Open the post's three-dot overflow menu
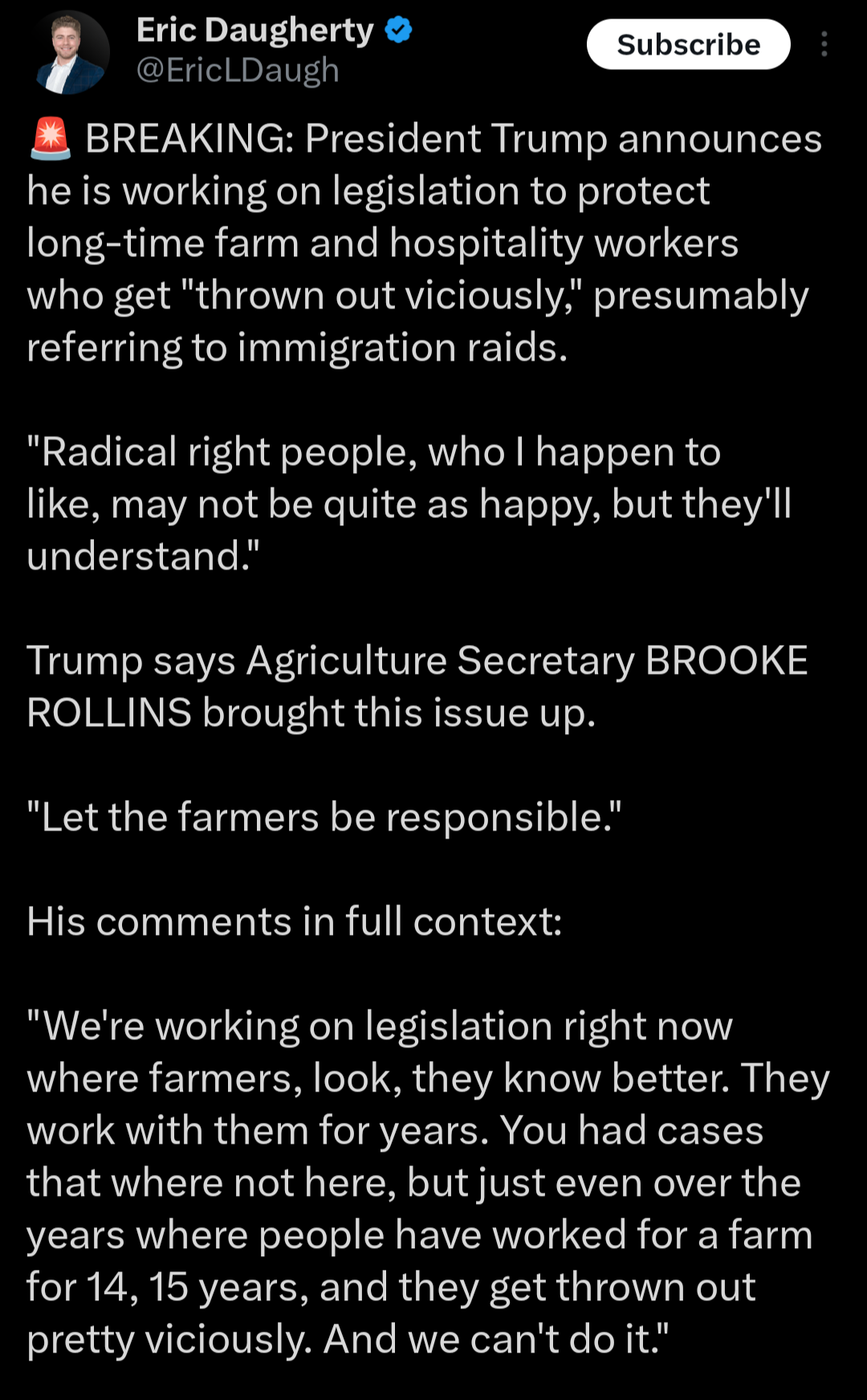 824,44
